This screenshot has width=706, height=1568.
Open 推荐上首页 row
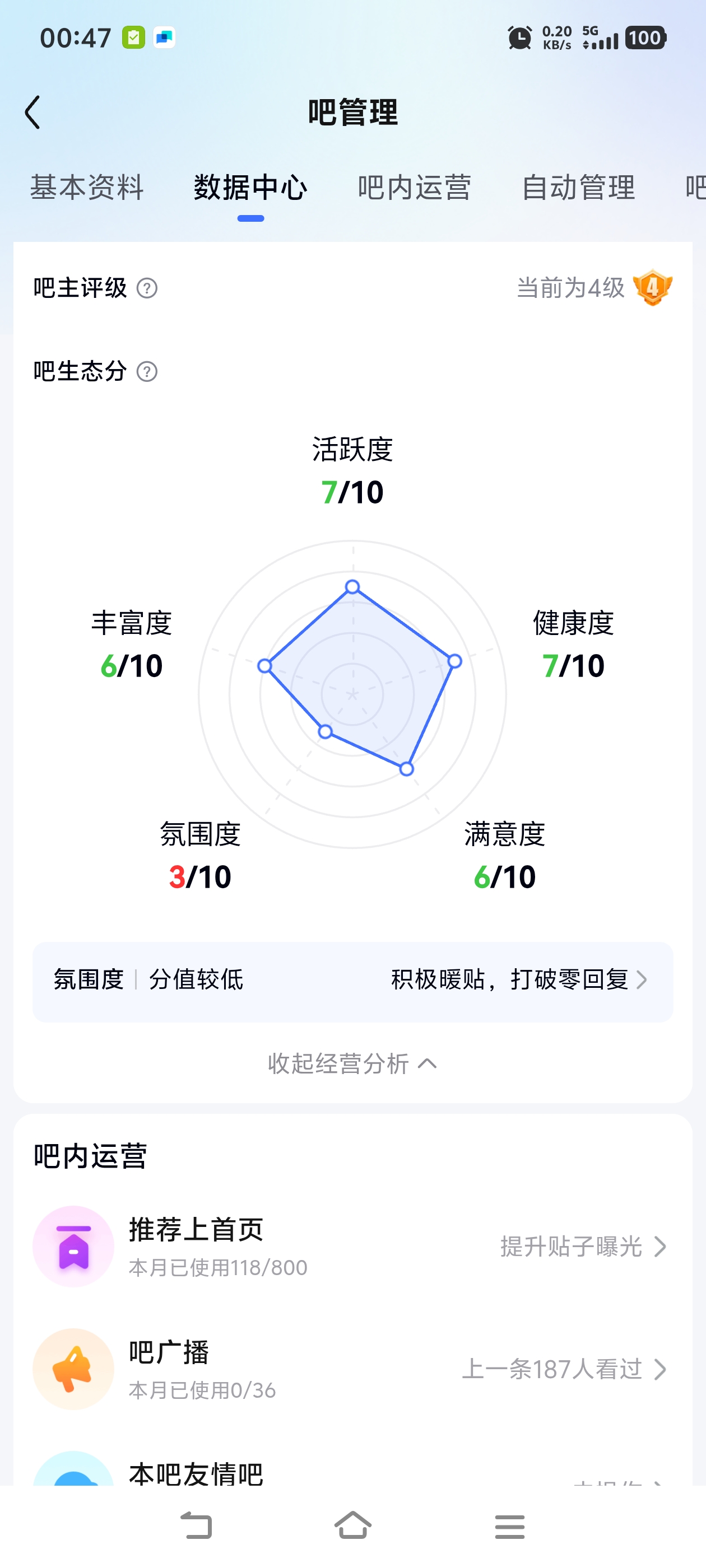352,1246
